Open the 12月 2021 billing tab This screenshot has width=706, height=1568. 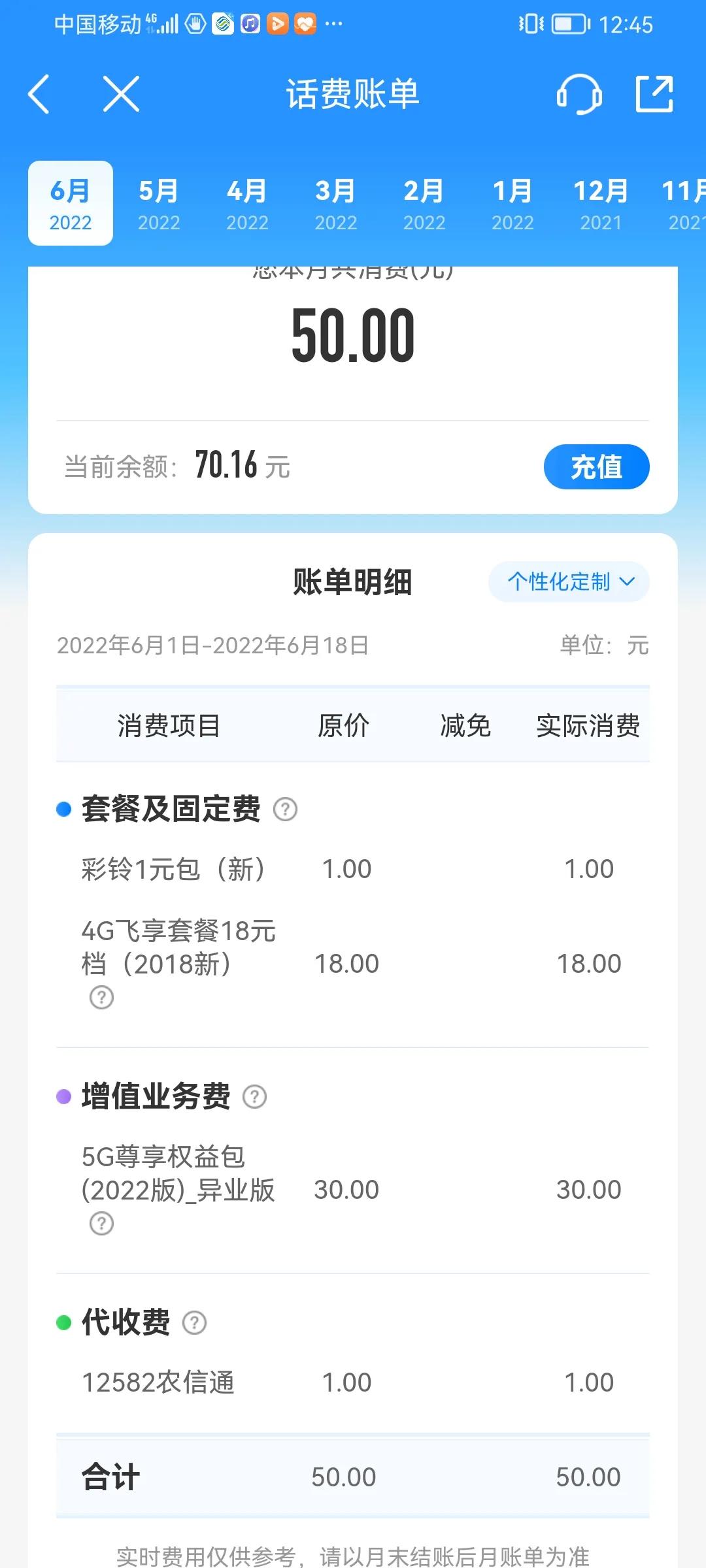(x=601, y=203)
